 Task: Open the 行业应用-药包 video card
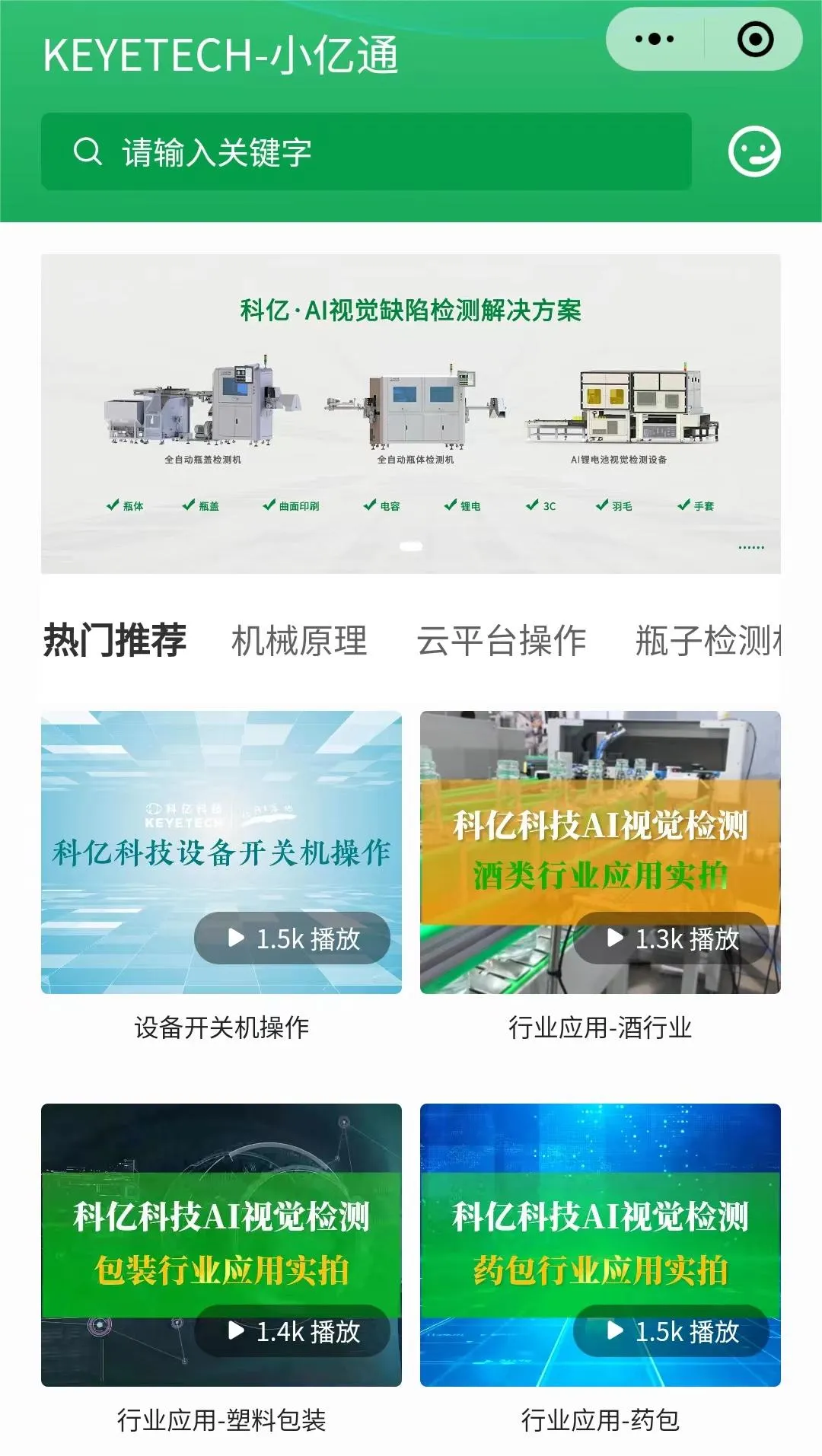[600, 1244]
